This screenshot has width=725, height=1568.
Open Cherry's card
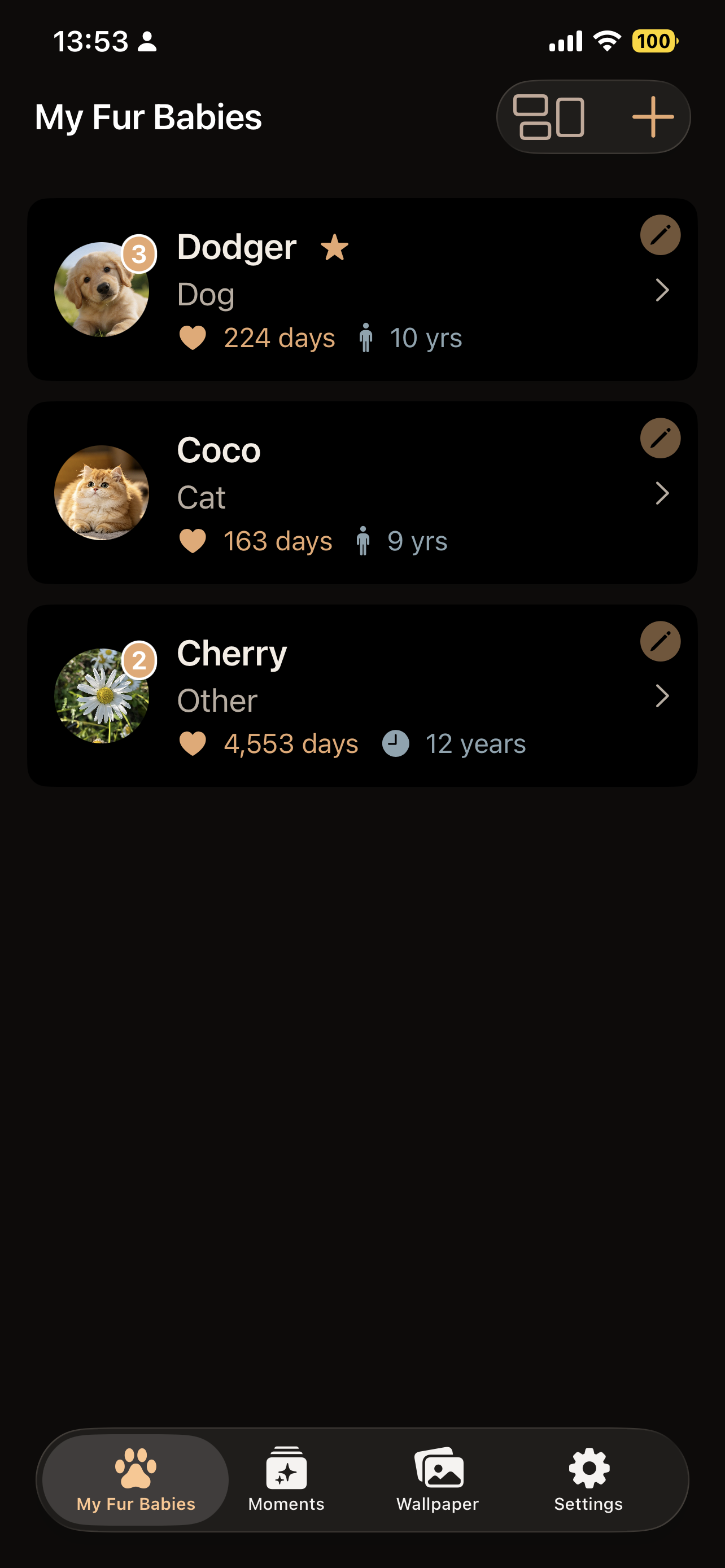pyautogui.click(x=362, y=696)
